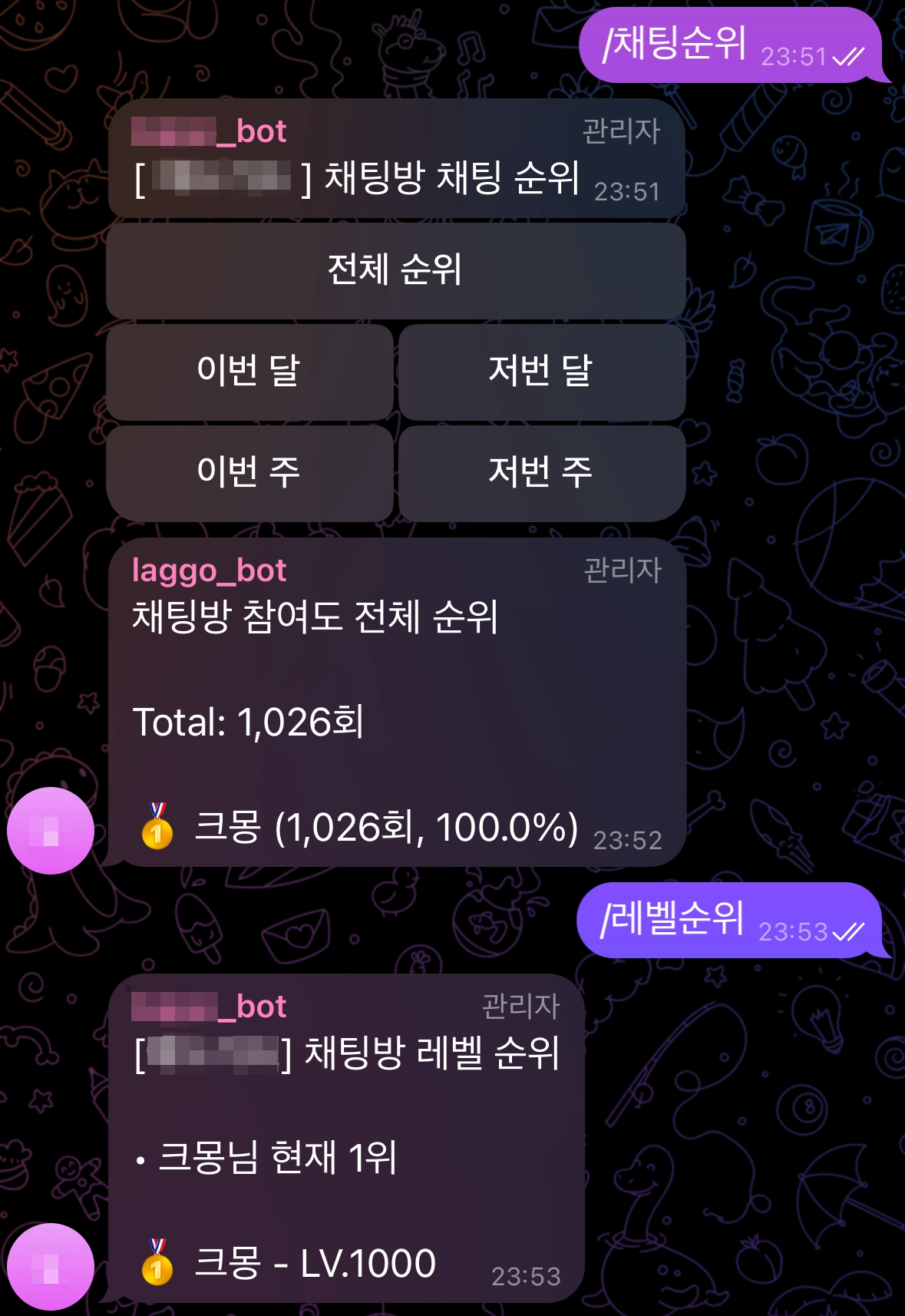The height and width of the screenshot is (1316, 905).
Task: Click the pink profile avatar beside the participation ranking message
Action: click(52, 829)
